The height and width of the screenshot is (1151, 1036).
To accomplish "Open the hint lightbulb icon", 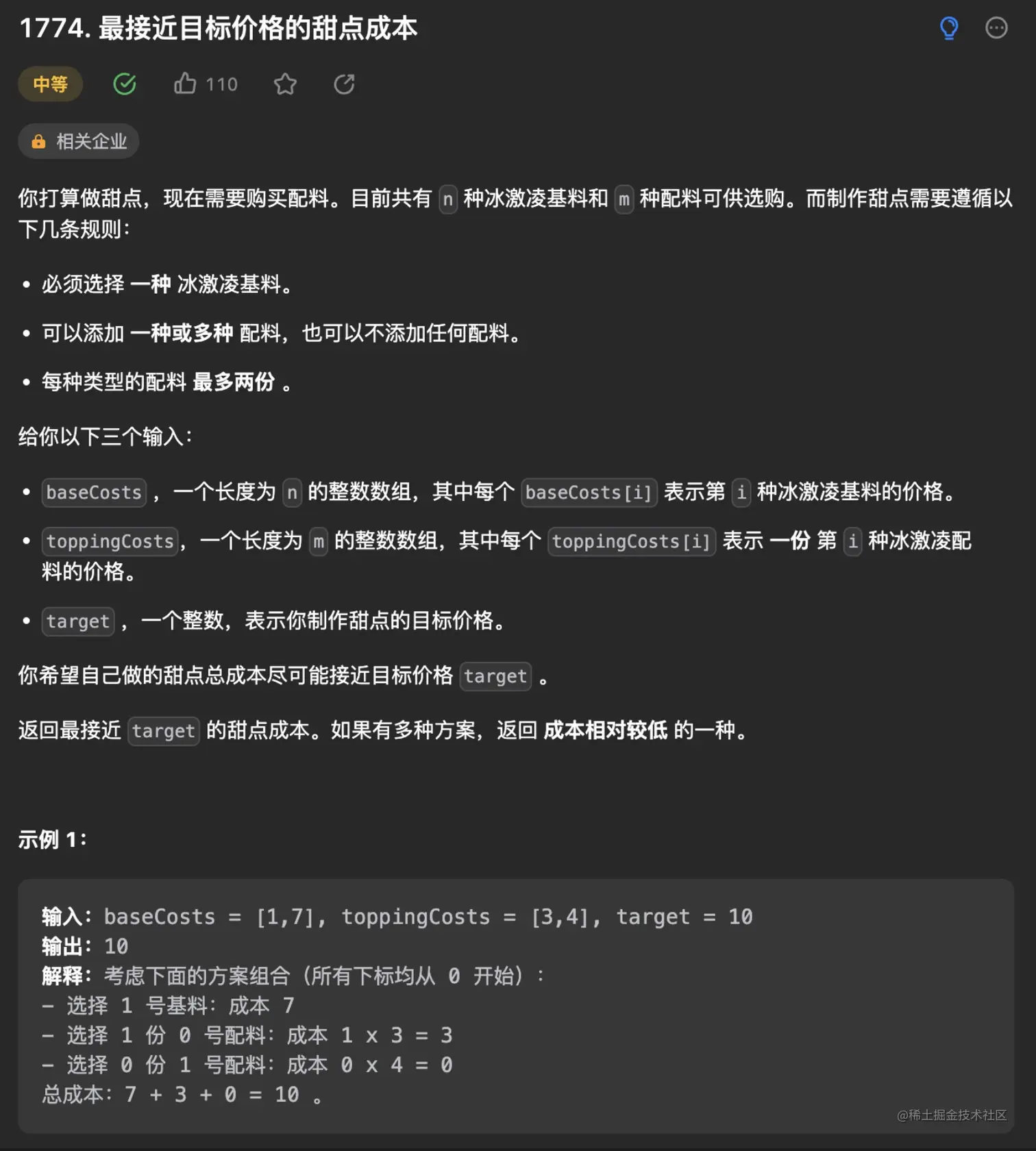I will pyautogui.click(x=948, y=28).
